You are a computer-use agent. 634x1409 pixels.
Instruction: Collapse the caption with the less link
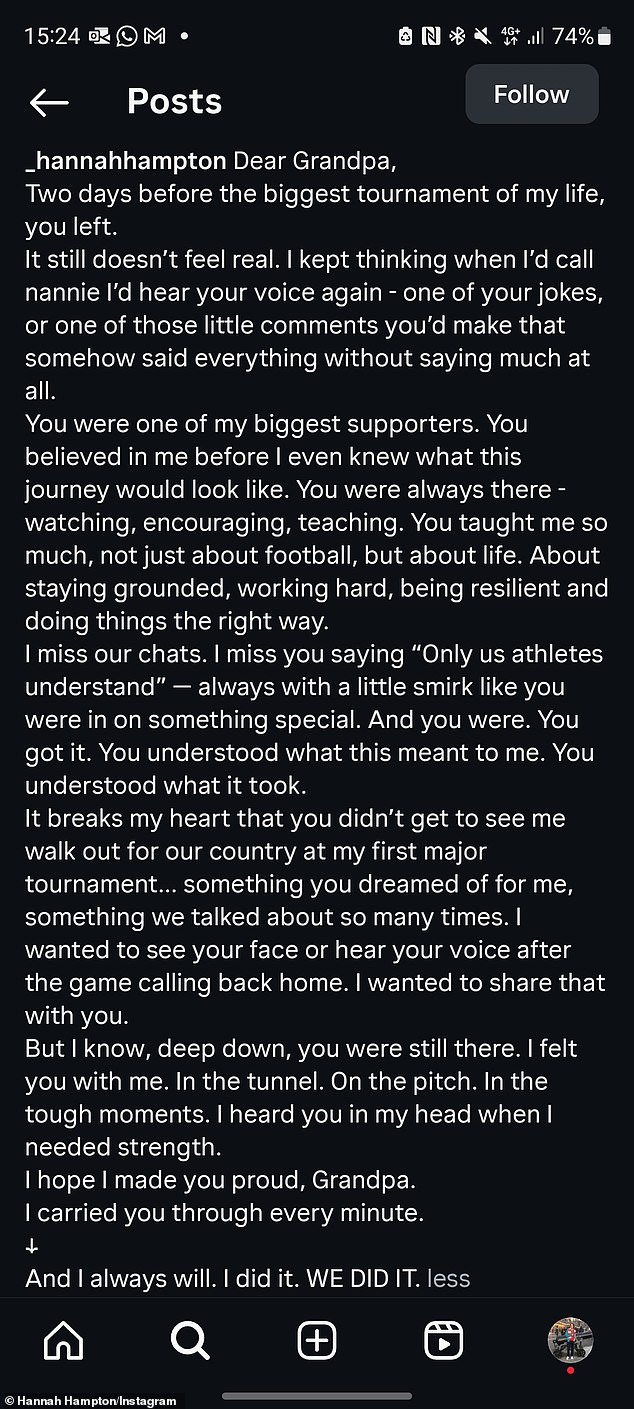(448, 1277)
